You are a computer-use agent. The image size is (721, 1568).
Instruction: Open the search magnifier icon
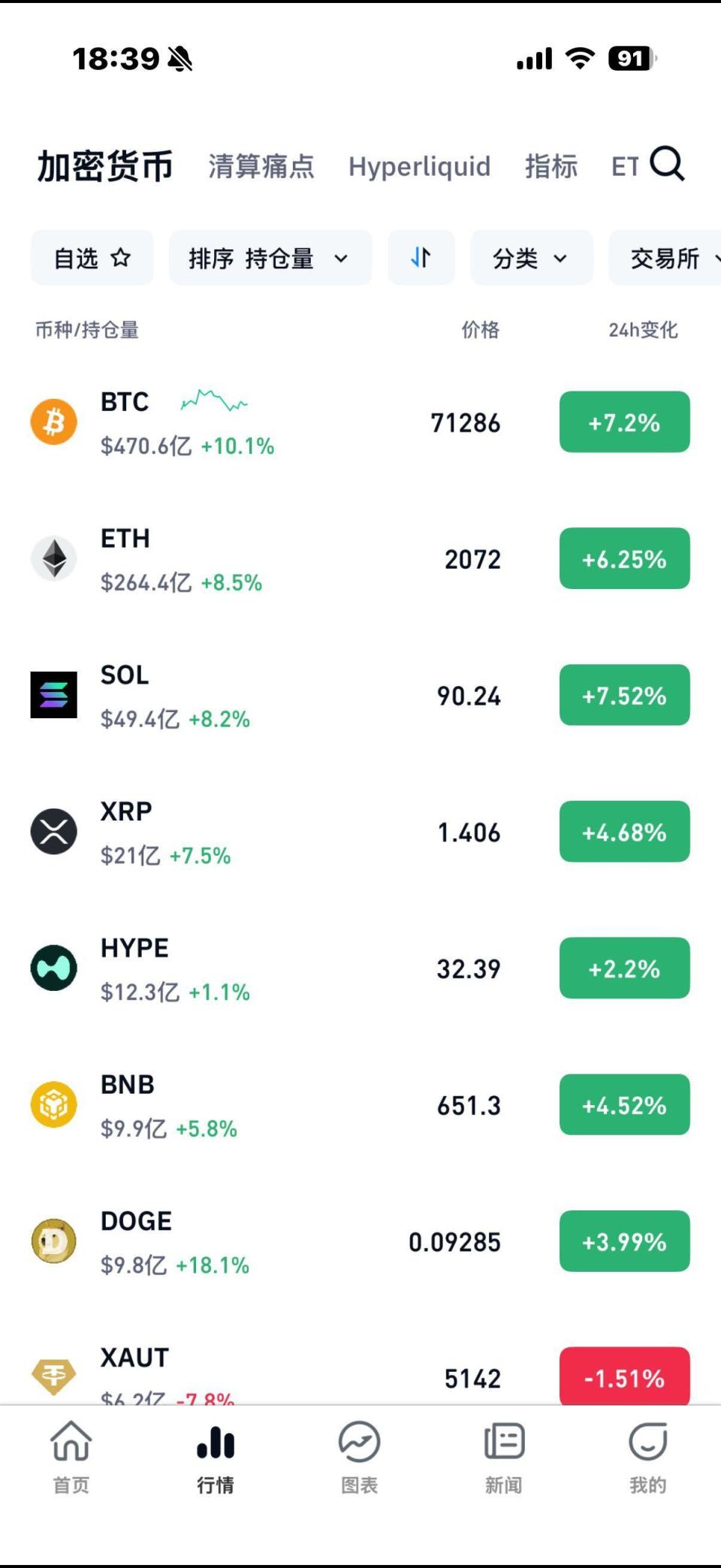coord(667,165)
